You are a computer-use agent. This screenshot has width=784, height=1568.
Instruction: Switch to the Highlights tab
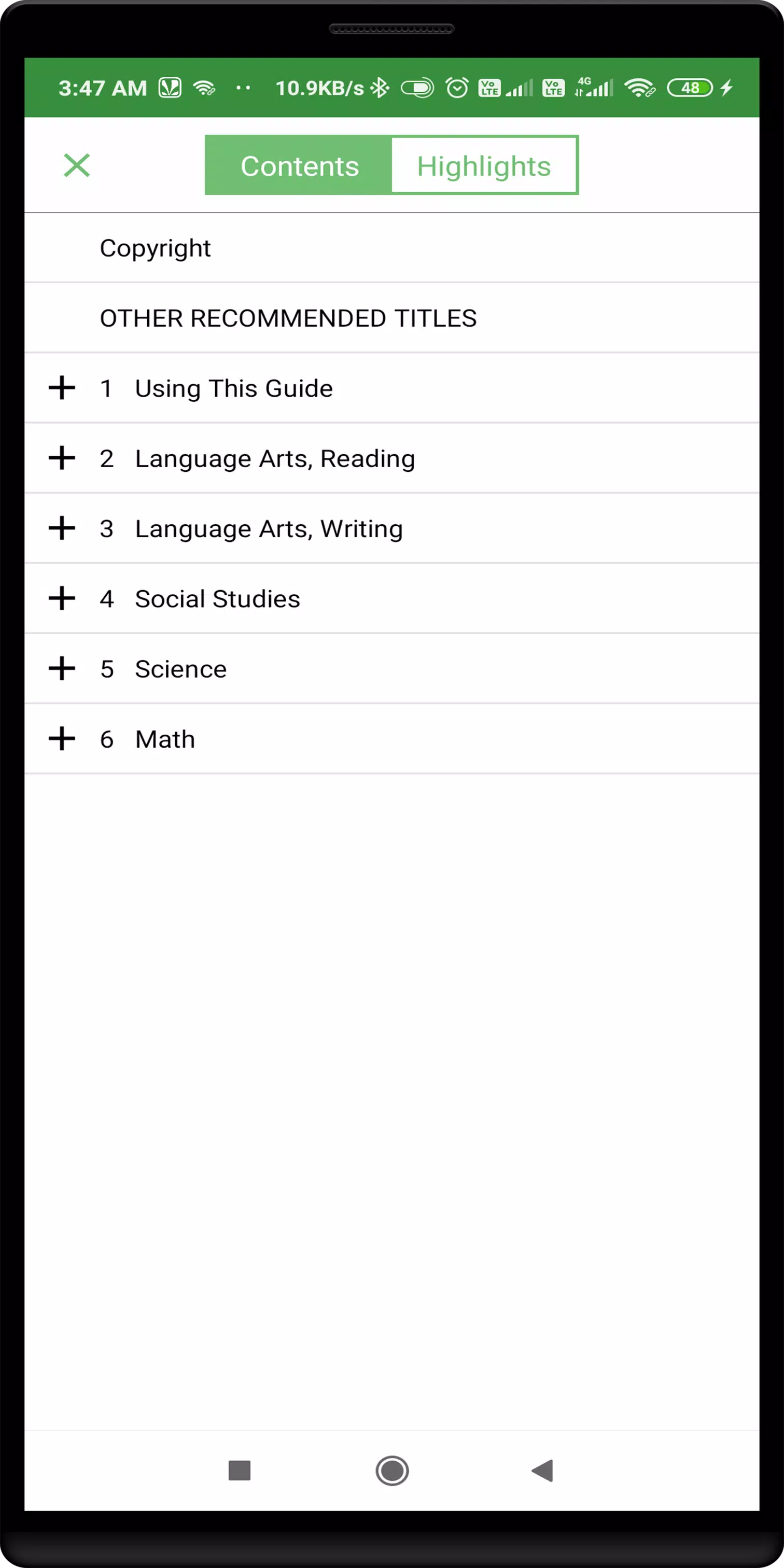[x=484, y=165]
